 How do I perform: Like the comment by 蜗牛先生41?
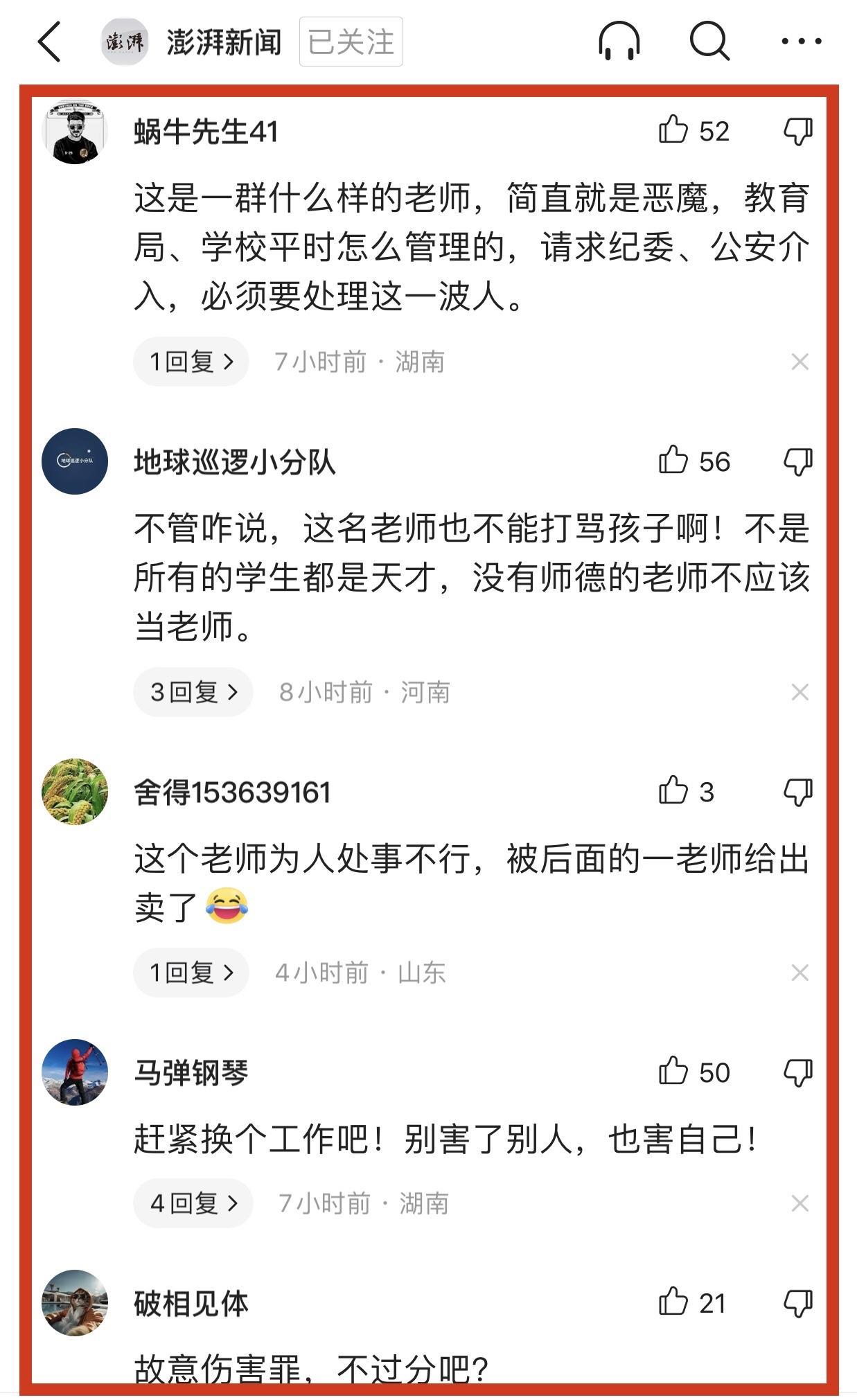pyautogui.click(x=673, y=130)
